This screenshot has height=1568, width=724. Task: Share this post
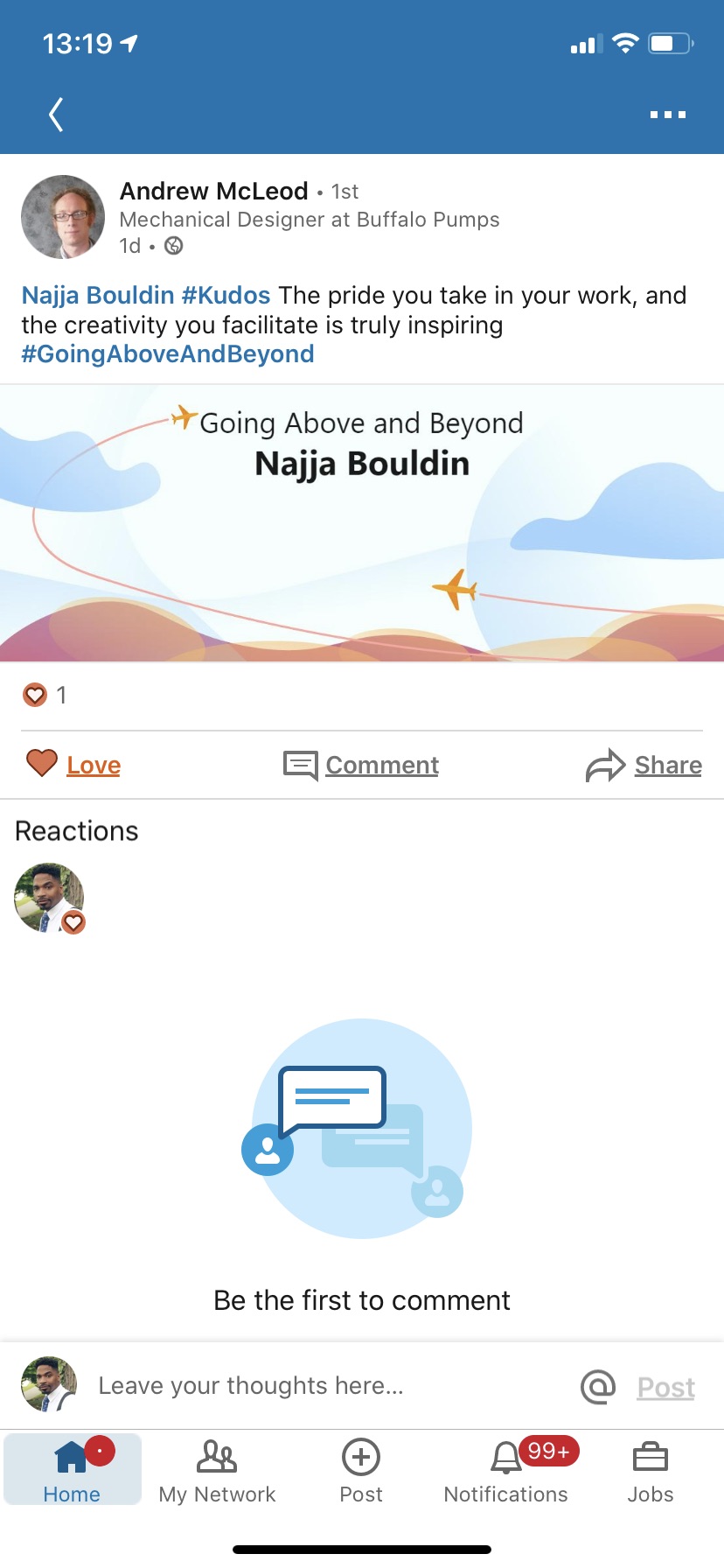point(644,765)
